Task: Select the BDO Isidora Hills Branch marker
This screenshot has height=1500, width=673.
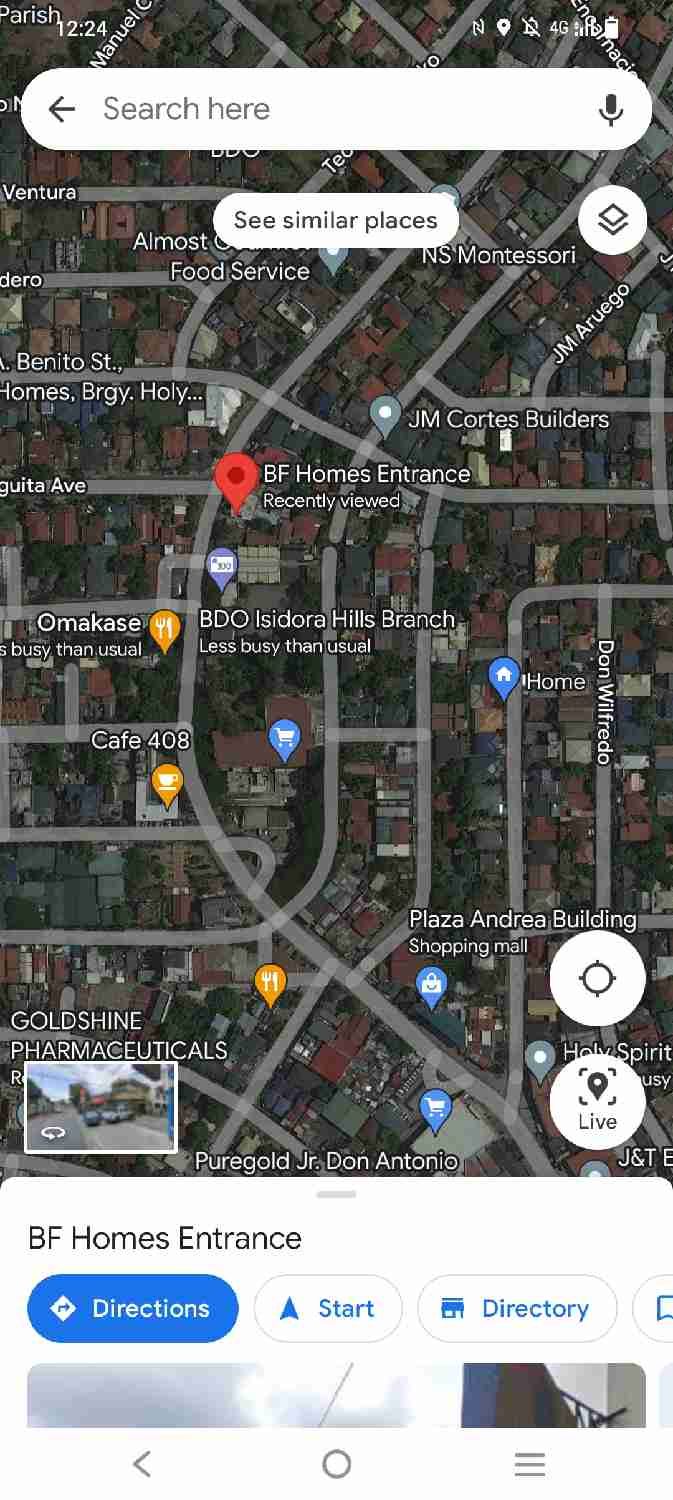Action: tap(222, 568)
